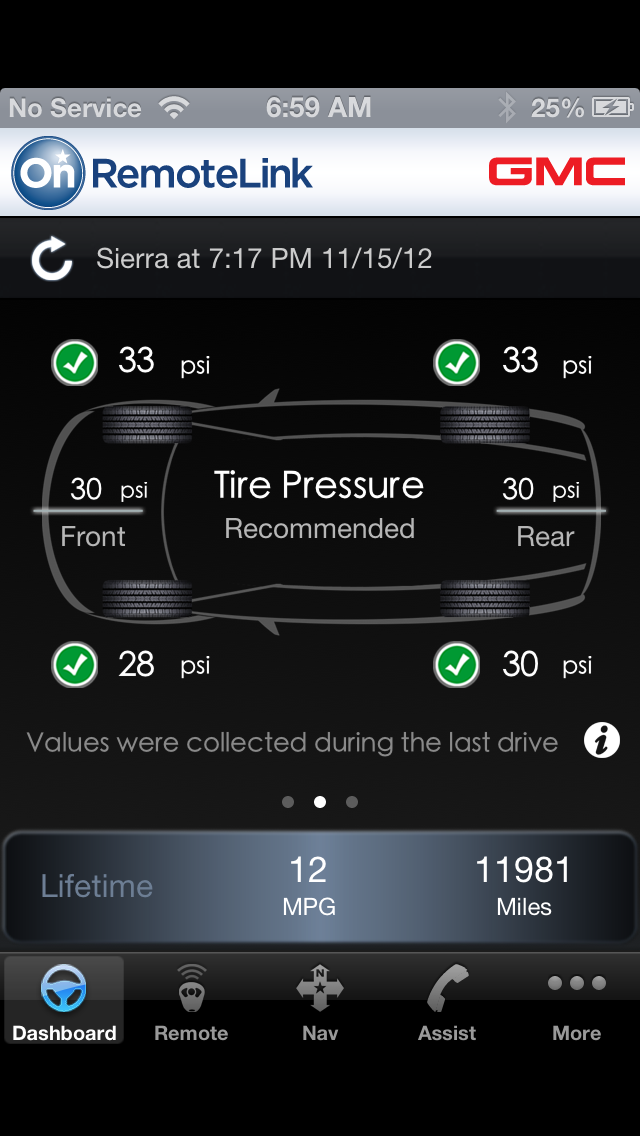Select the Dashboard tab
Screen dimensions: 640x1136
(64, 1002)
